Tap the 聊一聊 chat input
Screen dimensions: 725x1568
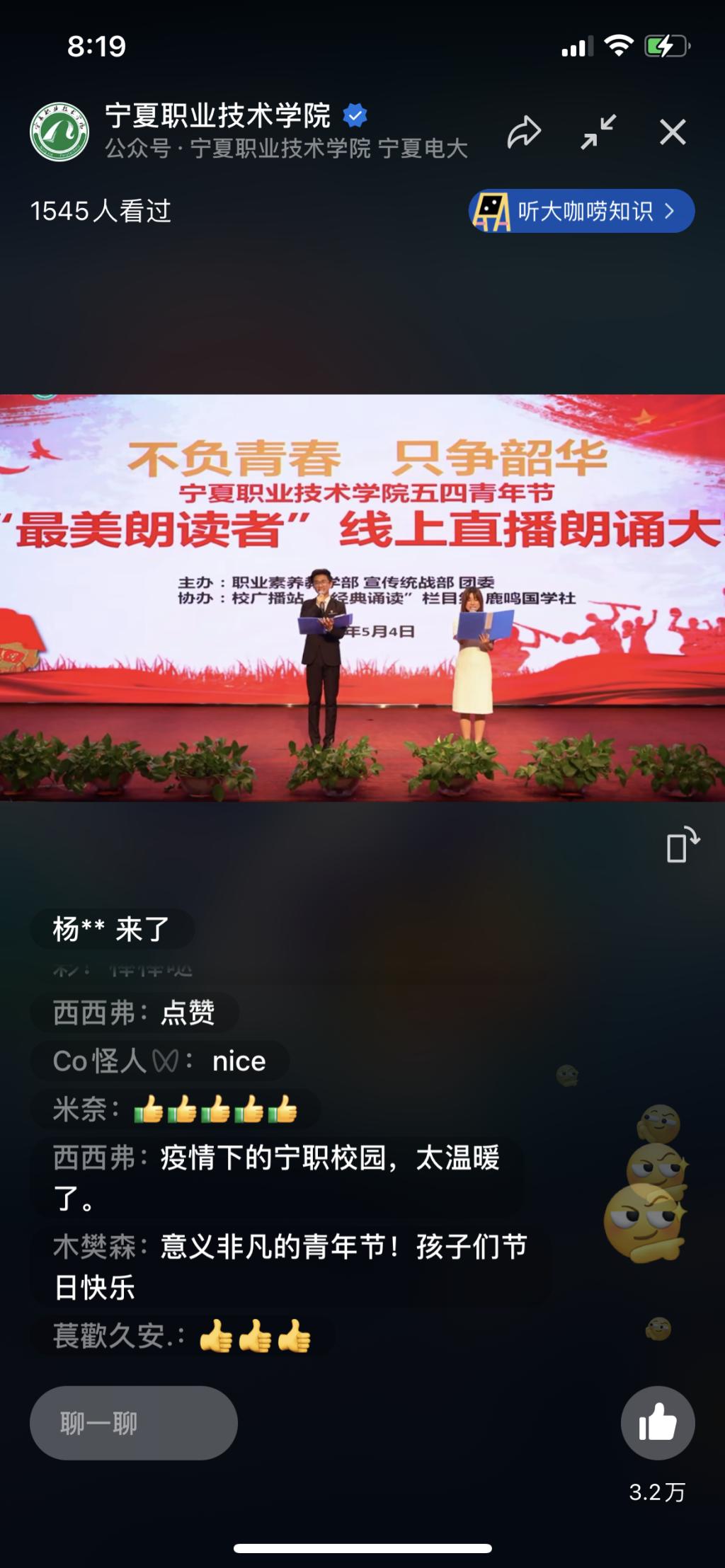point(134,1422)
